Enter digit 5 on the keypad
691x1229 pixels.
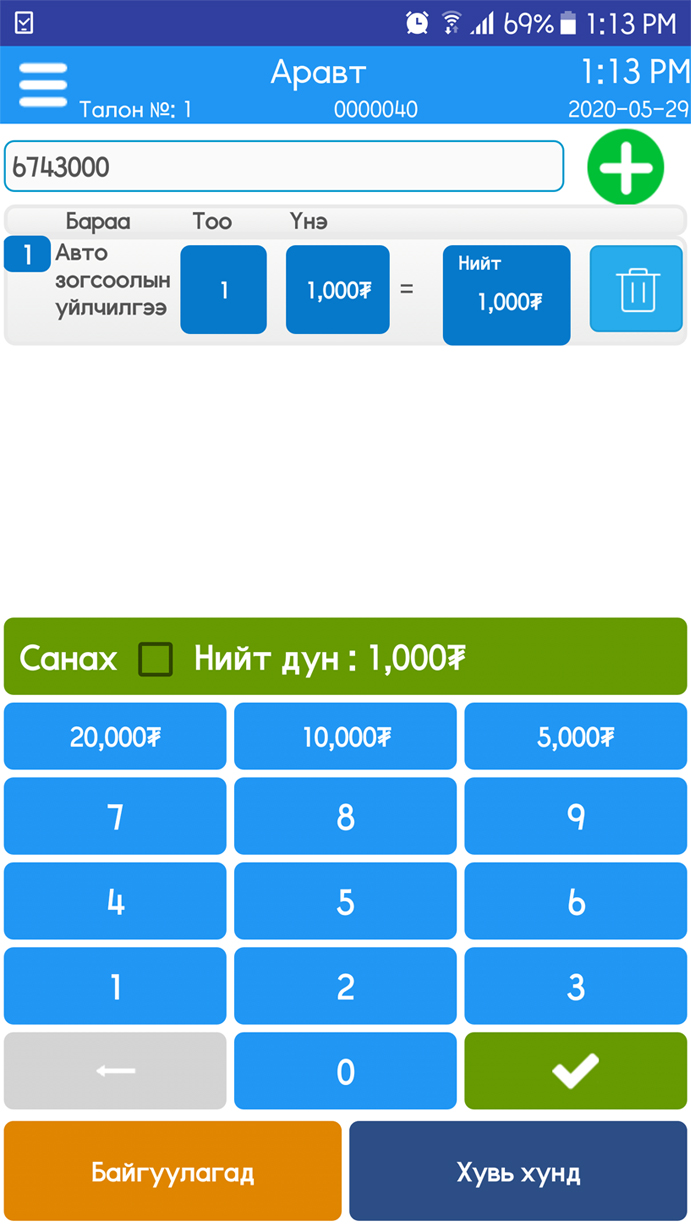pos(345,901)
